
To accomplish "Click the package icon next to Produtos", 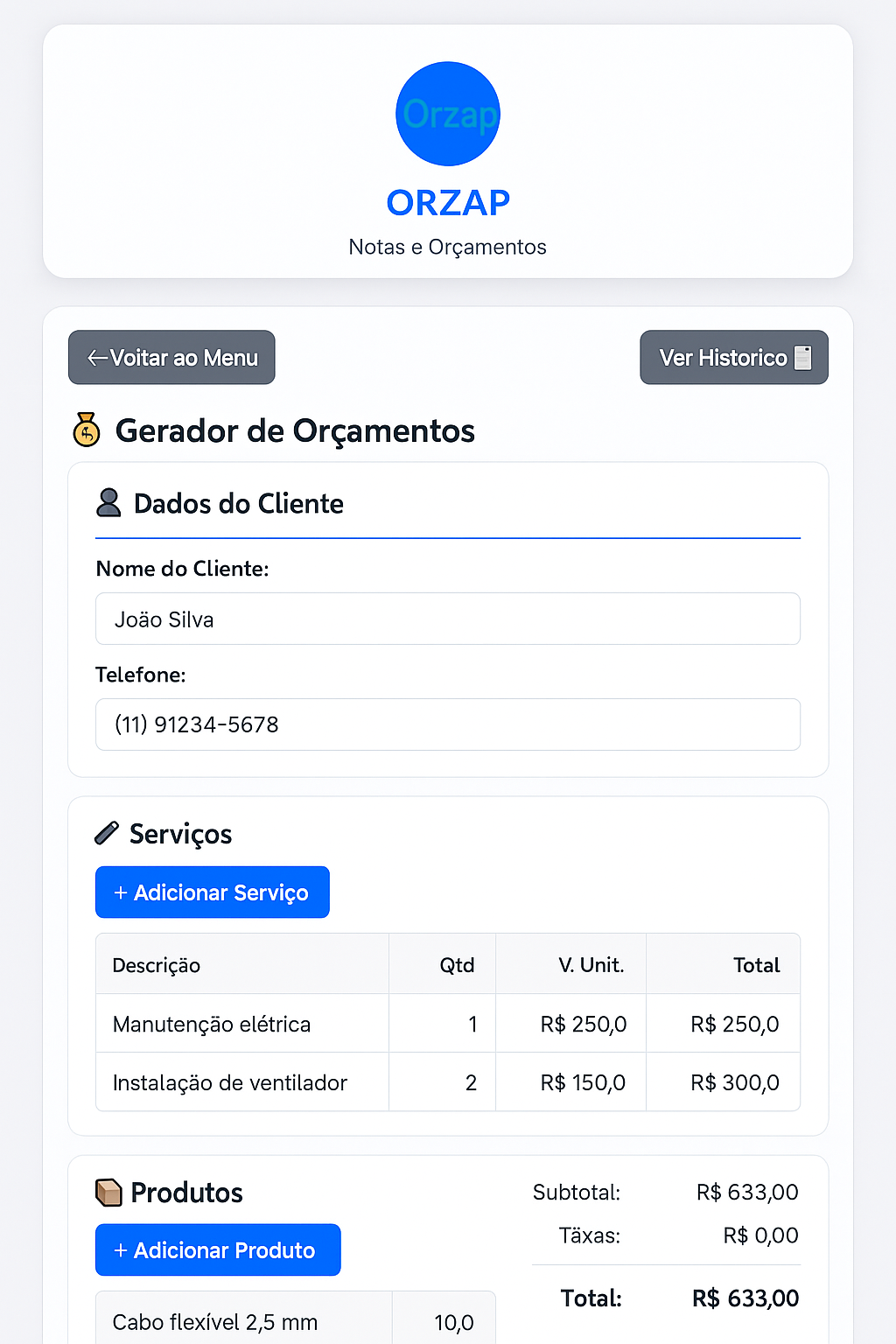I will click(x=108, y=1192).
